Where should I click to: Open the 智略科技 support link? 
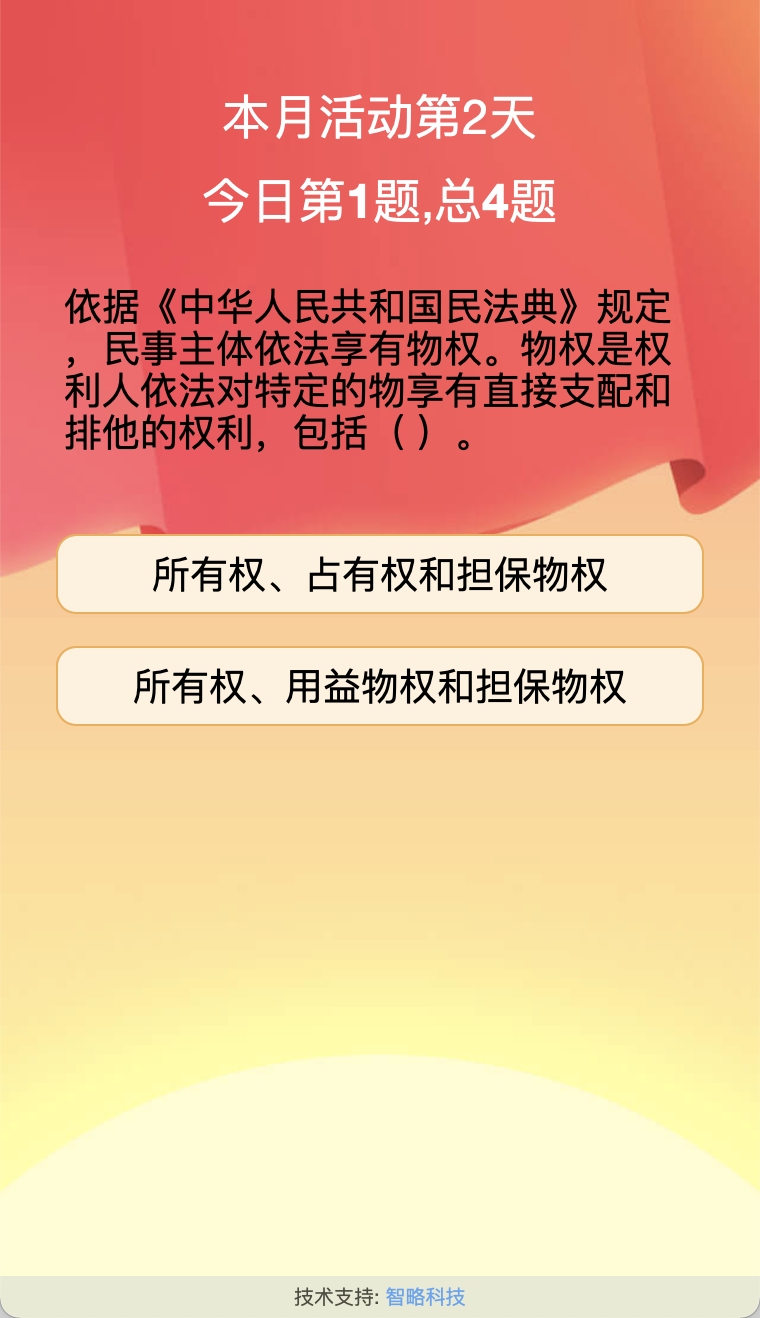point(425,1297)
